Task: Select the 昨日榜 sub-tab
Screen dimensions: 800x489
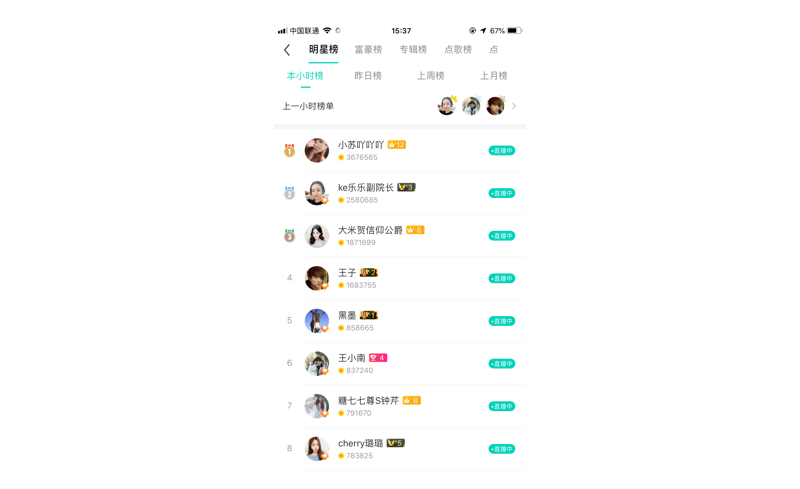Action: click(368, 76)
